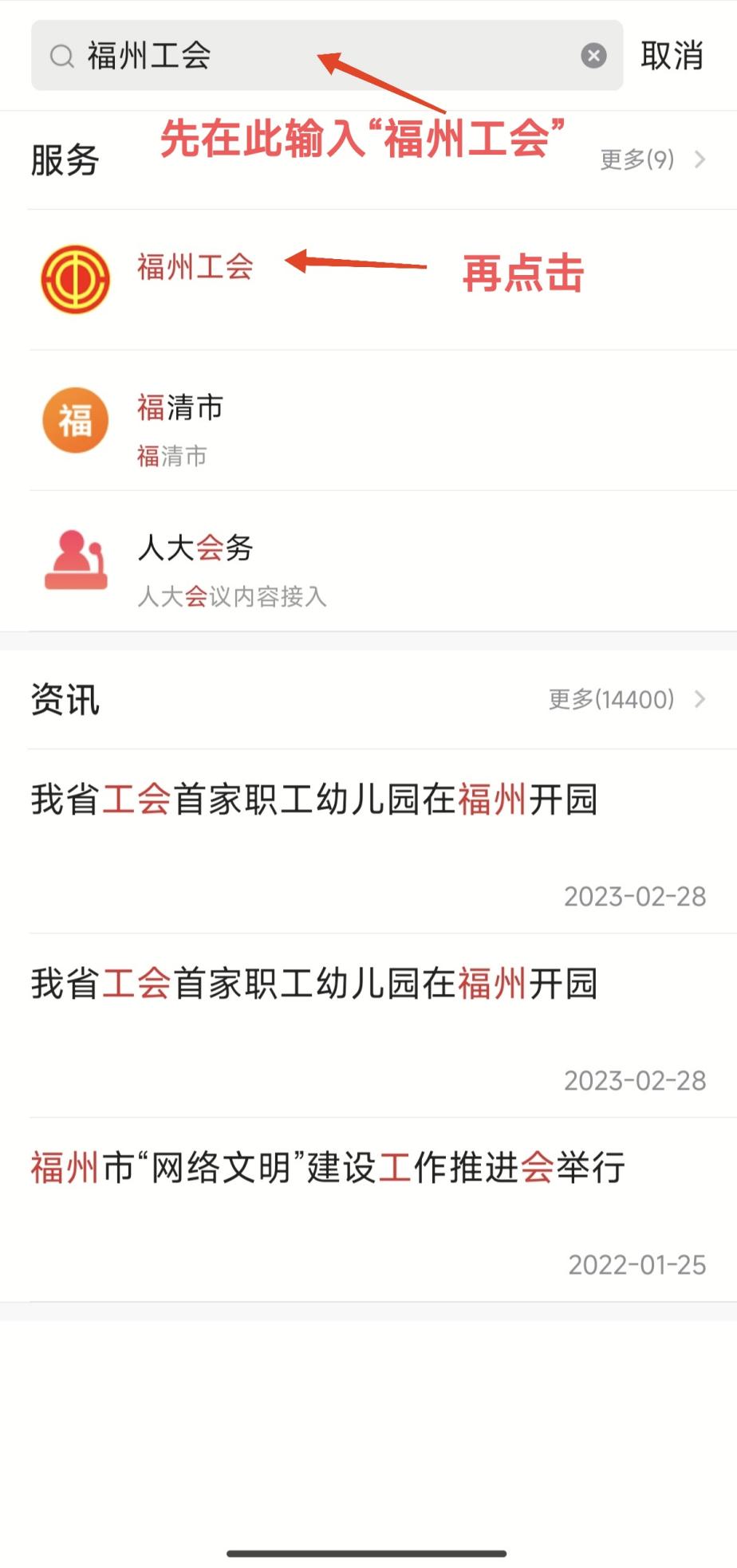The image size is (737, 1568).
Task: Select the 人大会务 service result
Action: click(196, 561)
